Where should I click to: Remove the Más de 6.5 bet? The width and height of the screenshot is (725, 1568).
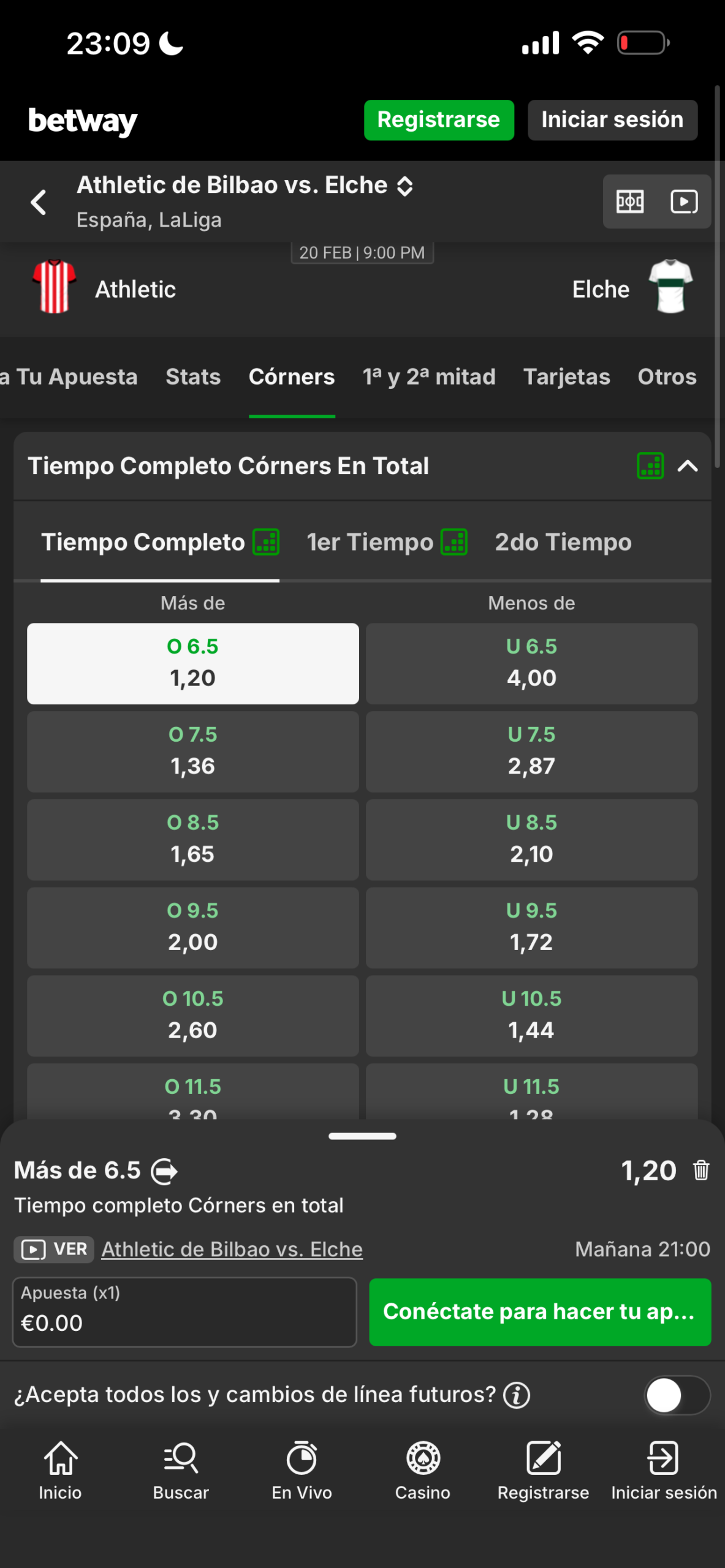tap(701, 1170)
